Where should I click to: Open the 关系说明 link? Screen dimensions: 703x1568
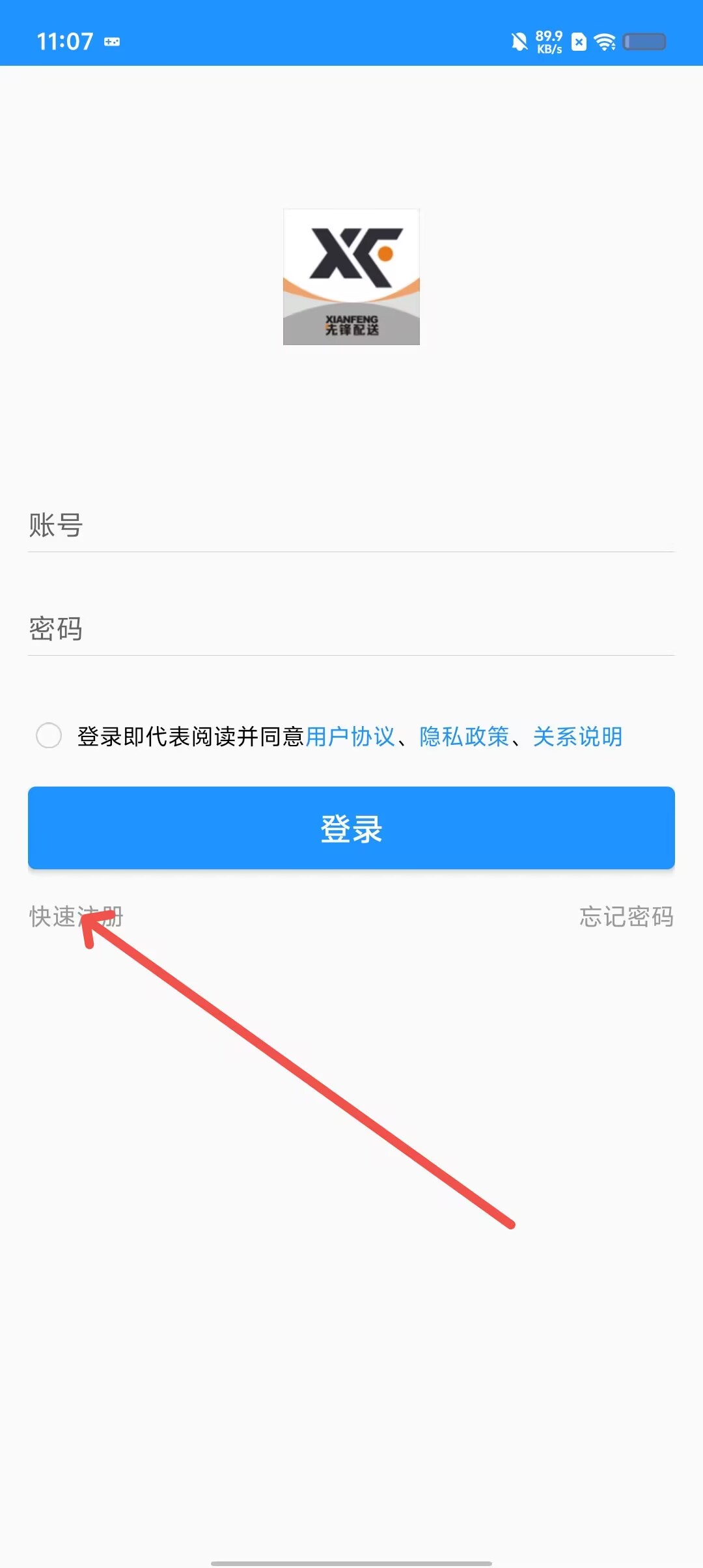578,736
